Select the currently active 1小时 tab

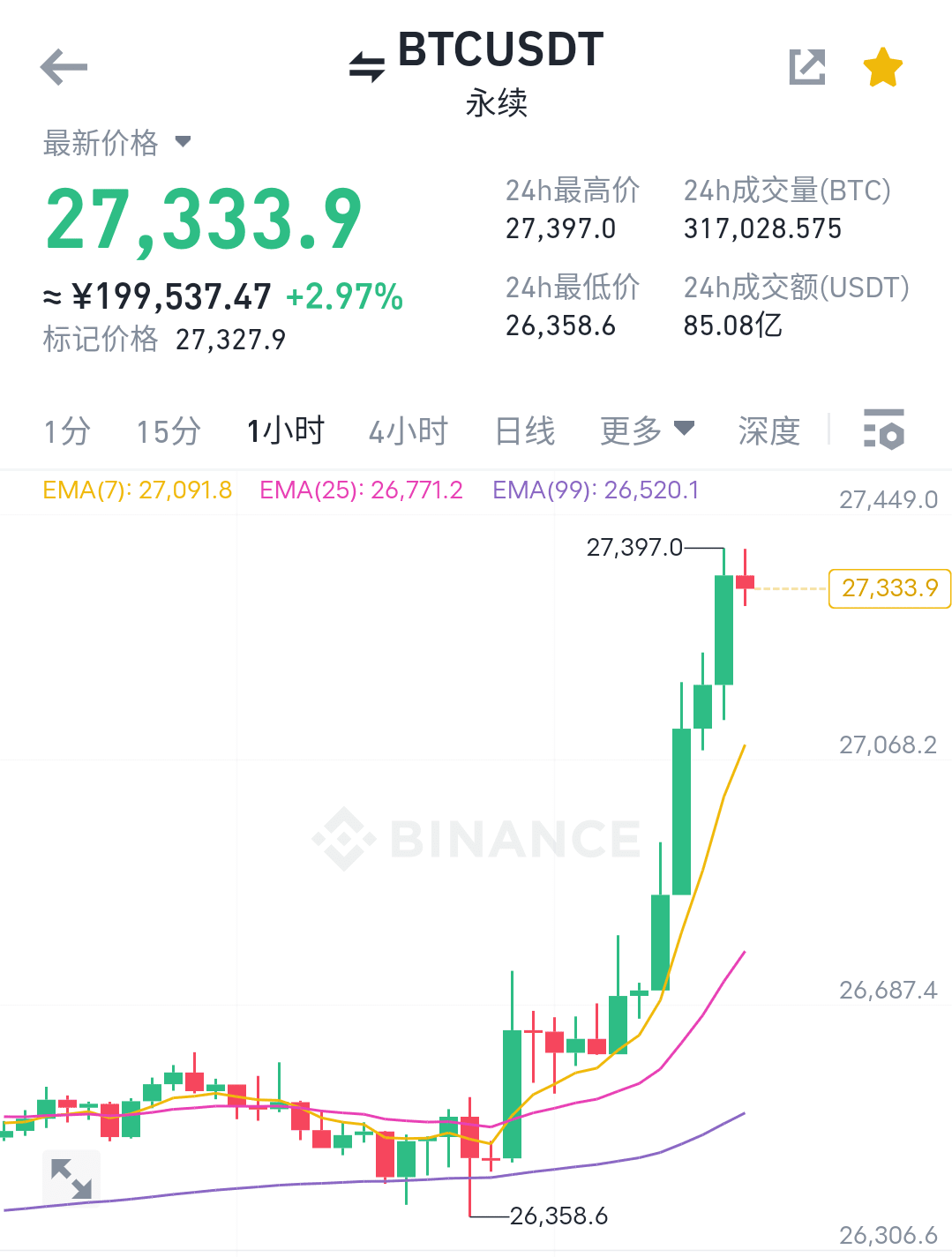(x=284, y=431)
